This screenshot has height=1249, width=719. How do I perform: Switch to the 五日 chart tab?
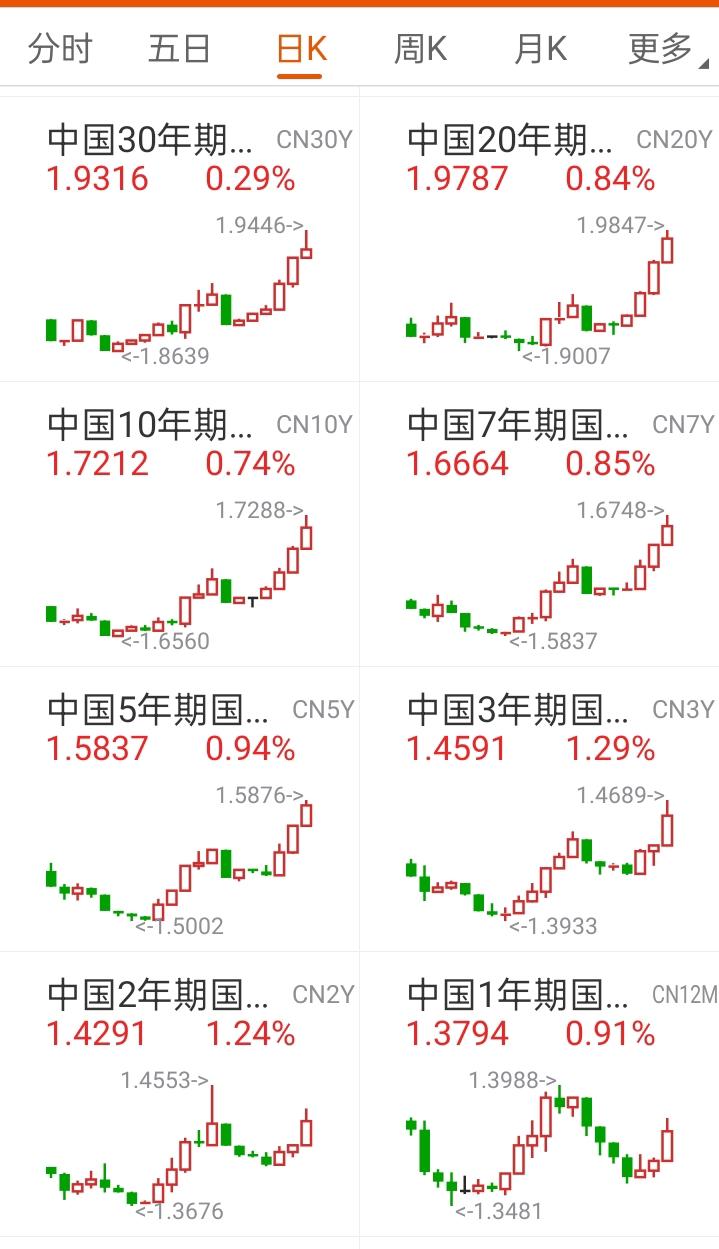point(180,48)
